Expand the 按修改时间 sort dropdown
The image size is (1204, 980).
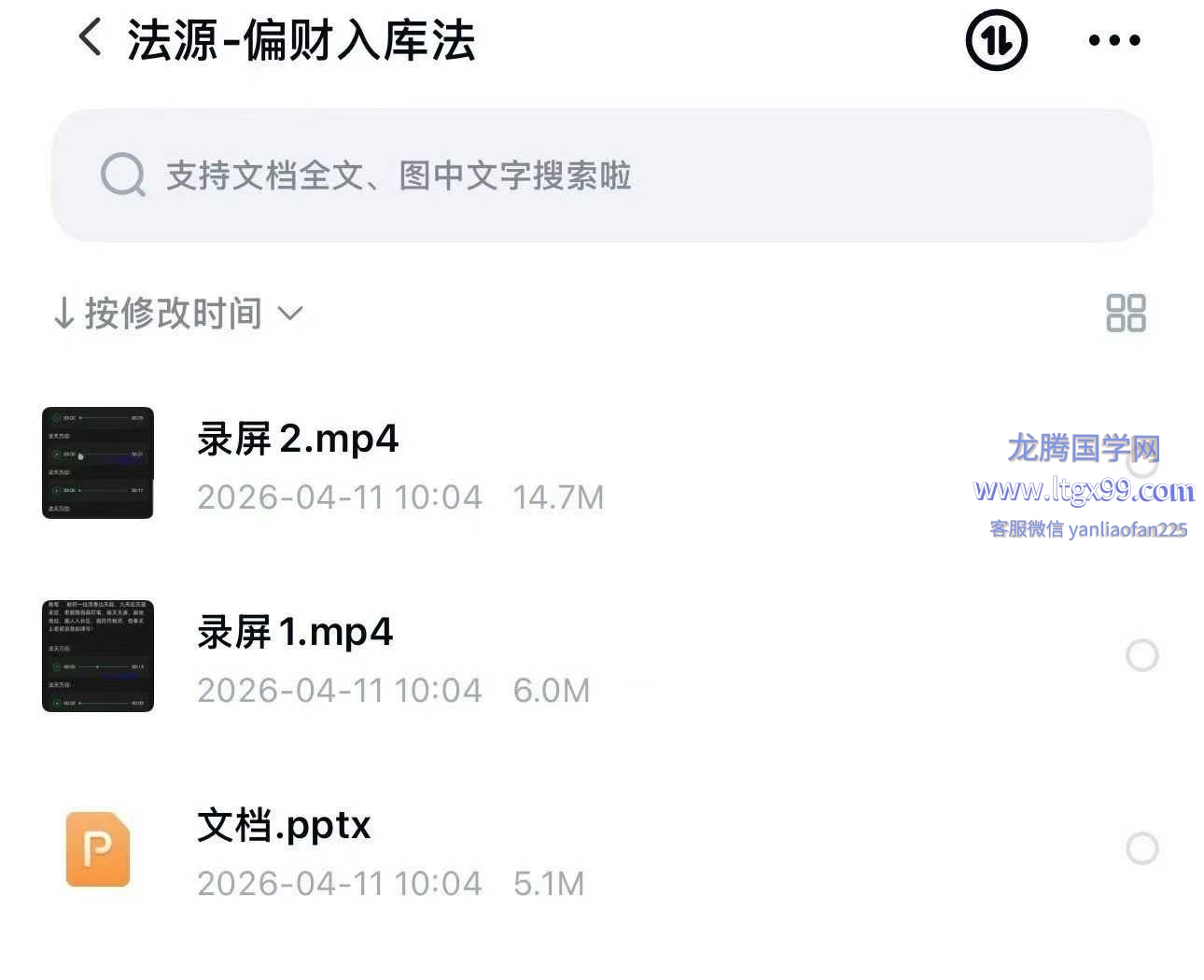point(177,314)
